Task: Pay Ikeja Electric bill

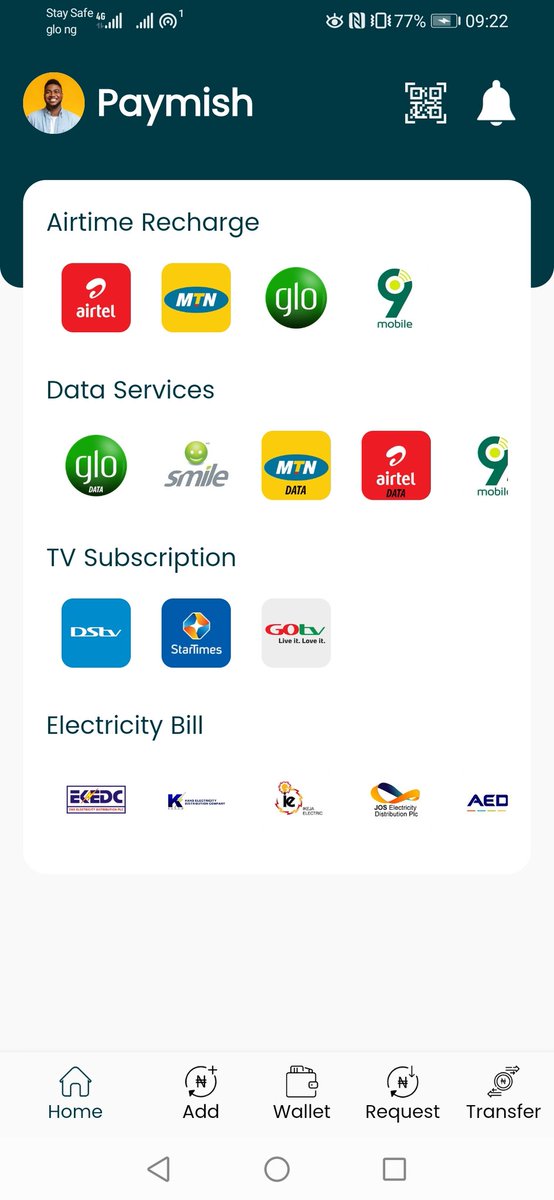Action: pyautogui.click(x=296, y=799)
